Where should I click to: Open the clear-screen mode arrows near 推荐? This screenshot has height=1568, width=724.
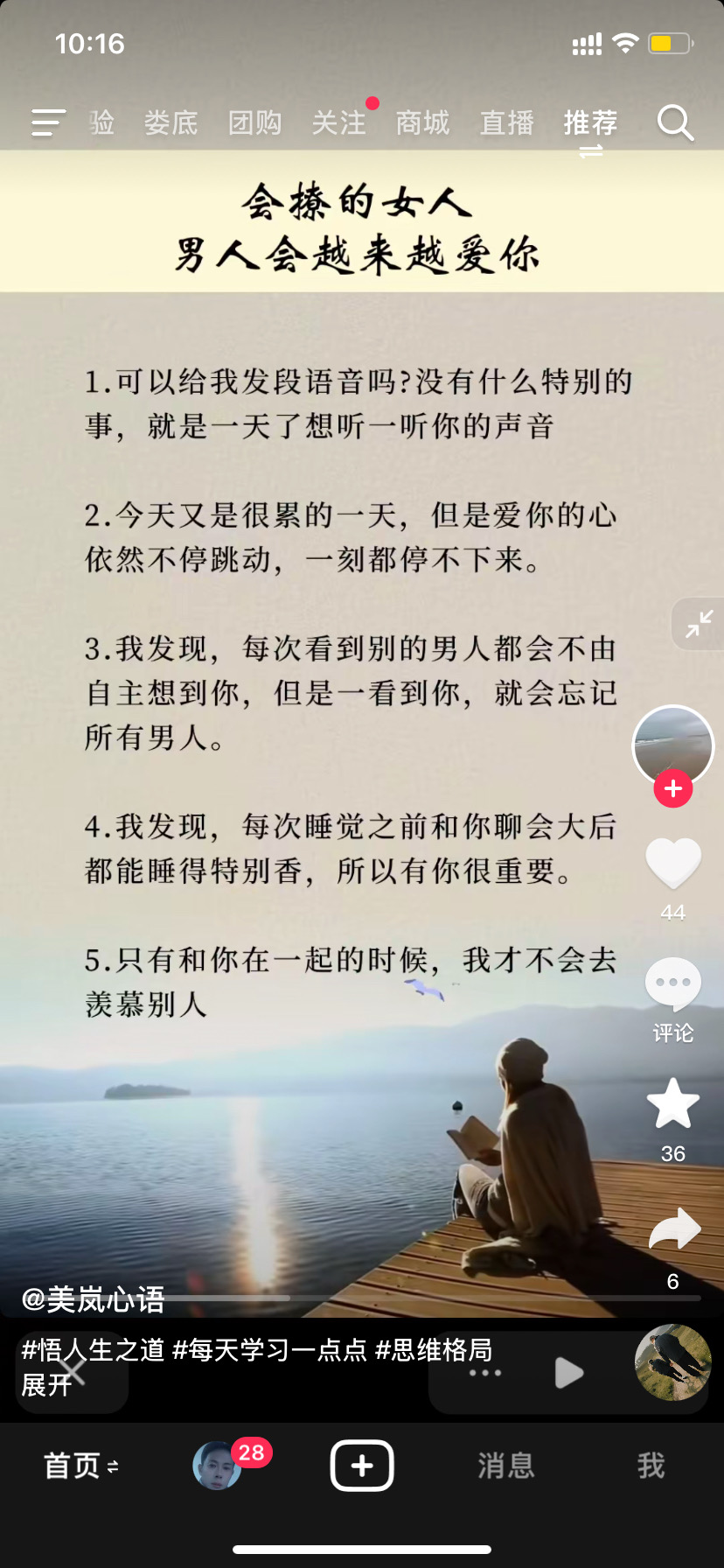click(590, 150)
